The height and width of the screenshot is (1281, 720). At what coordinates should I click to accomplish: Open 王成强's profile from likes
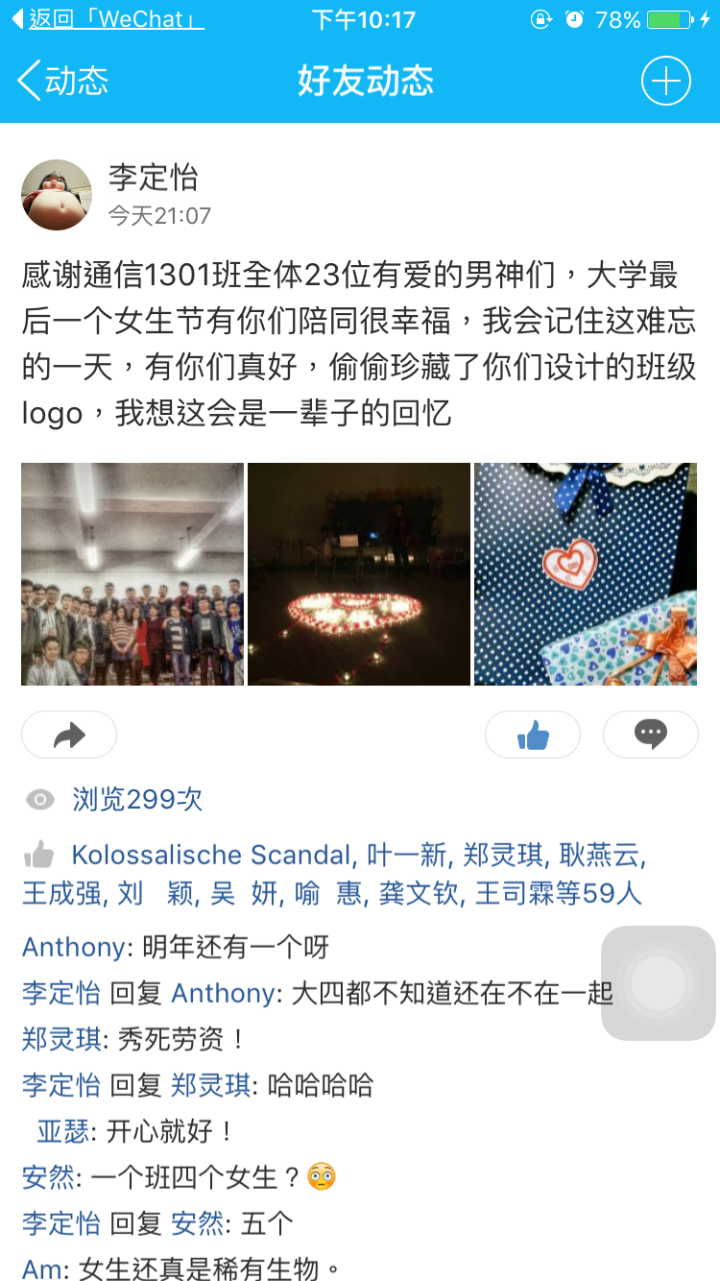(62, 893)
